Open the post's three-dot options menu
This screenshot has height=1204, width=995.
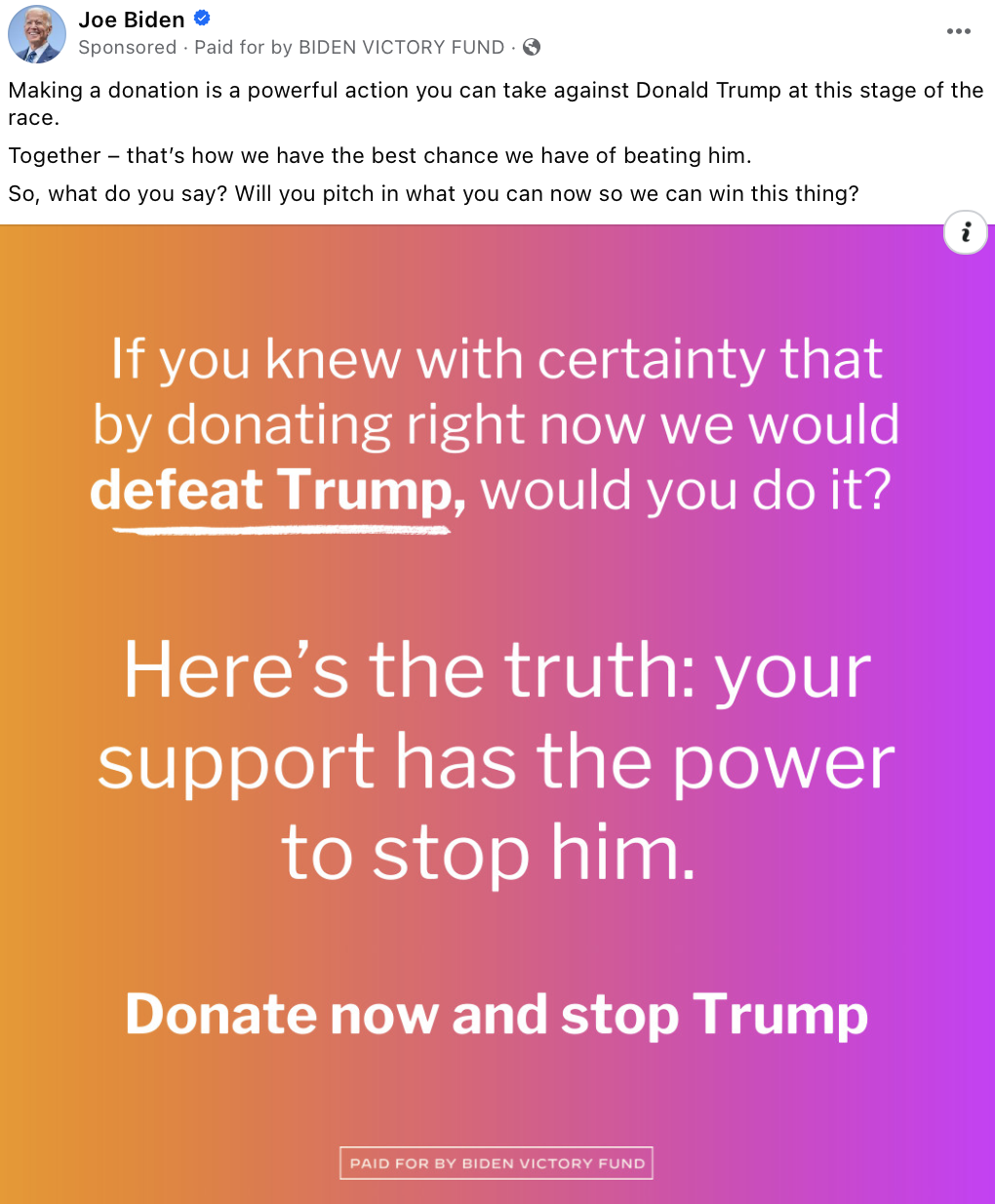click(958, 31)
